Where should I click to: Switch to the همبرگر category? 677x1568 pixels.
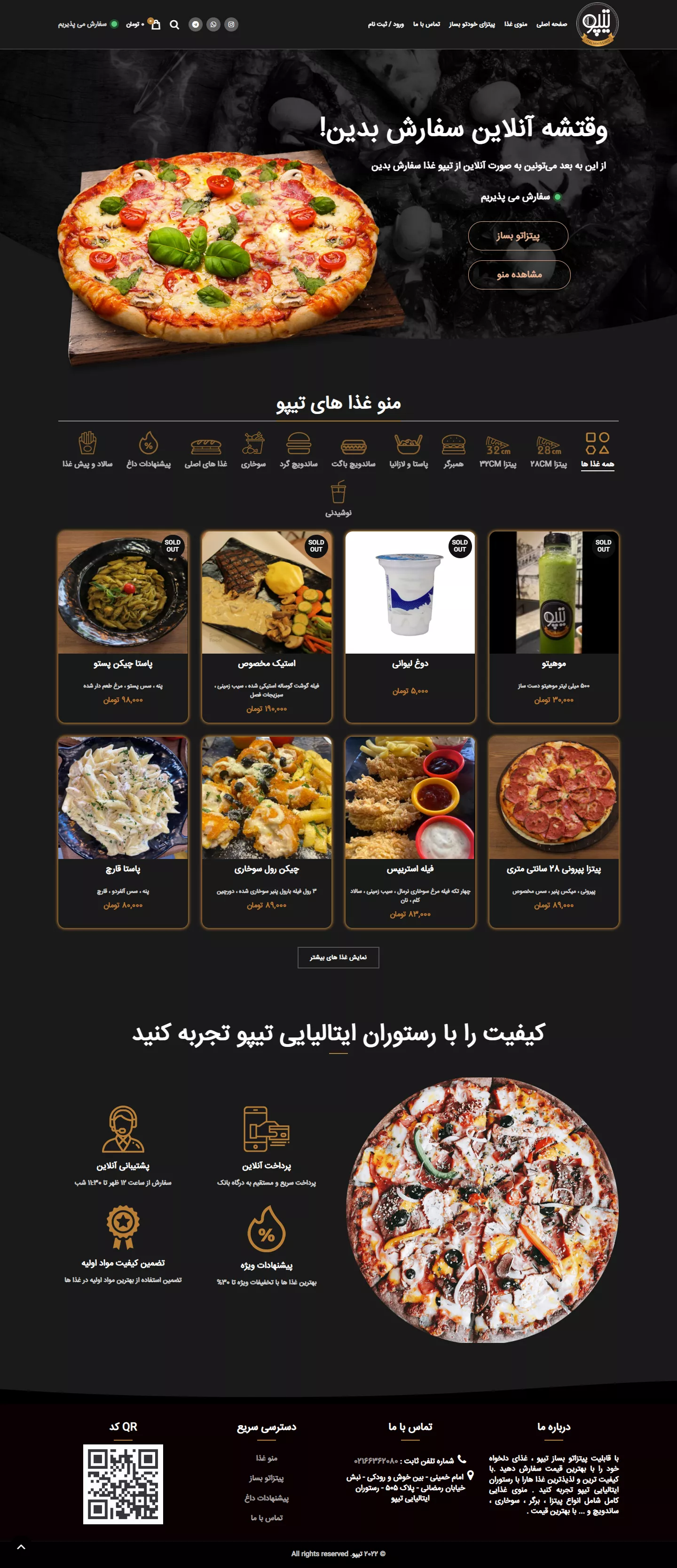454,451
